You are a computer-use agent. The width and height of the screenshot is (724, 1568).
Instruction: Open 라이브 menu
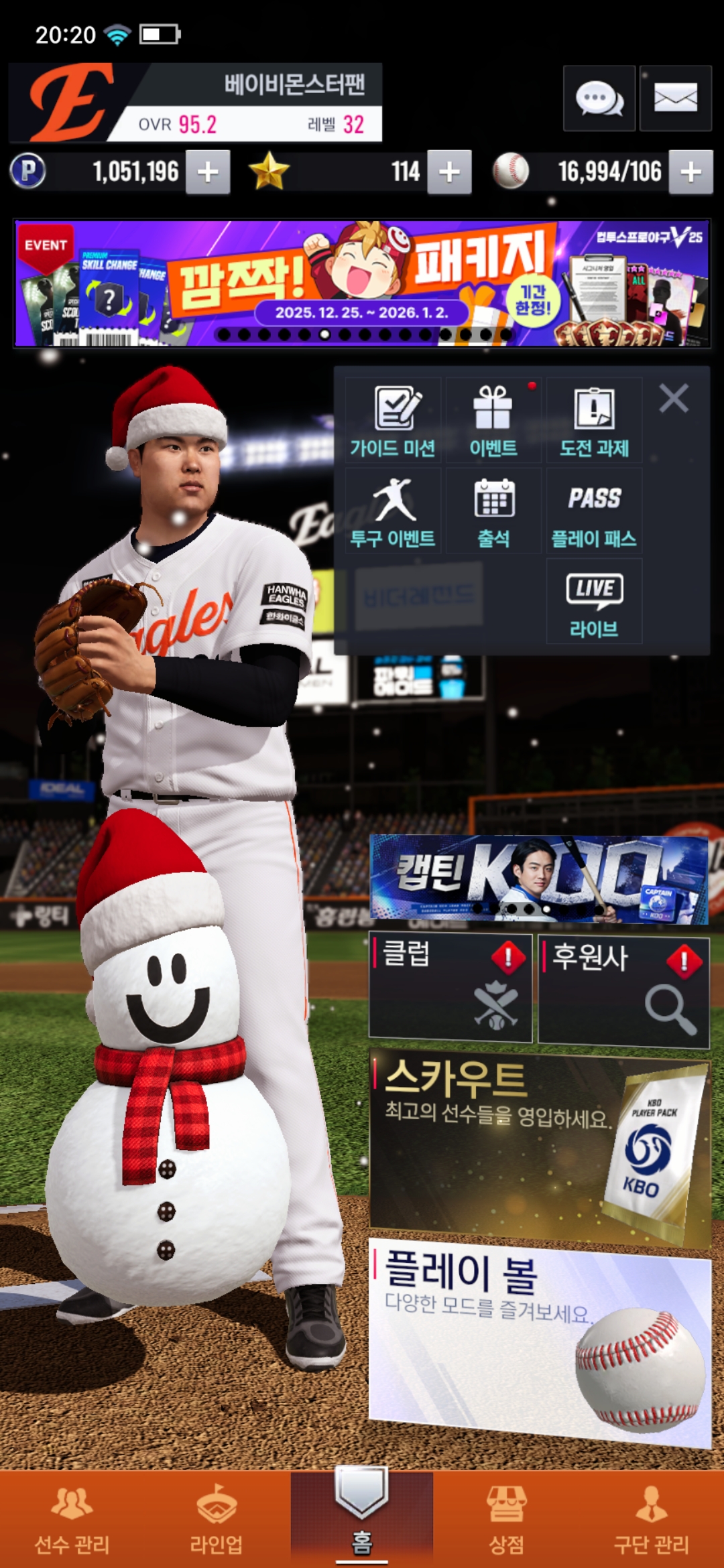tap(594, 601)
